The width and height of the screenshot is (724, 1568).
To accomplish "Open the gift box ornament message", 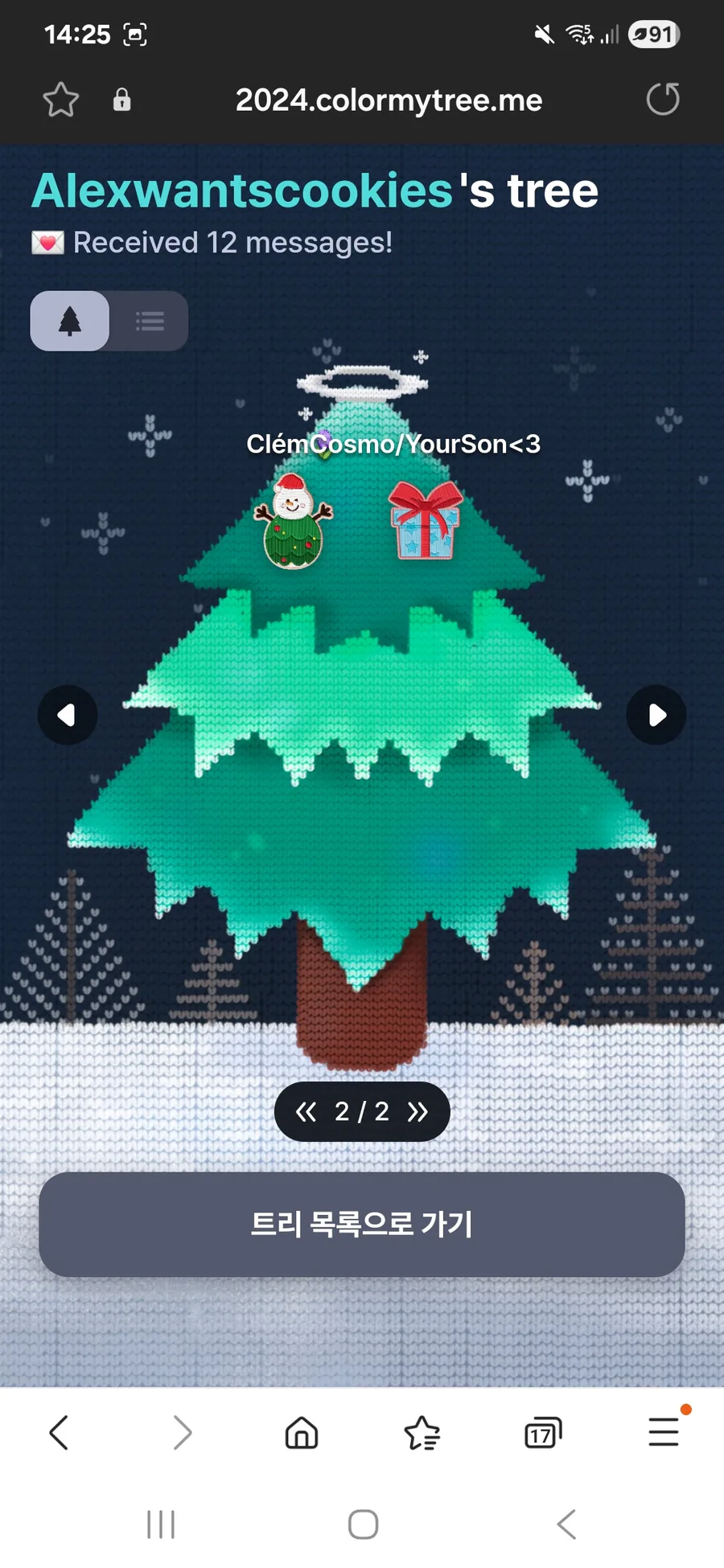I will (x=426, y=520).
